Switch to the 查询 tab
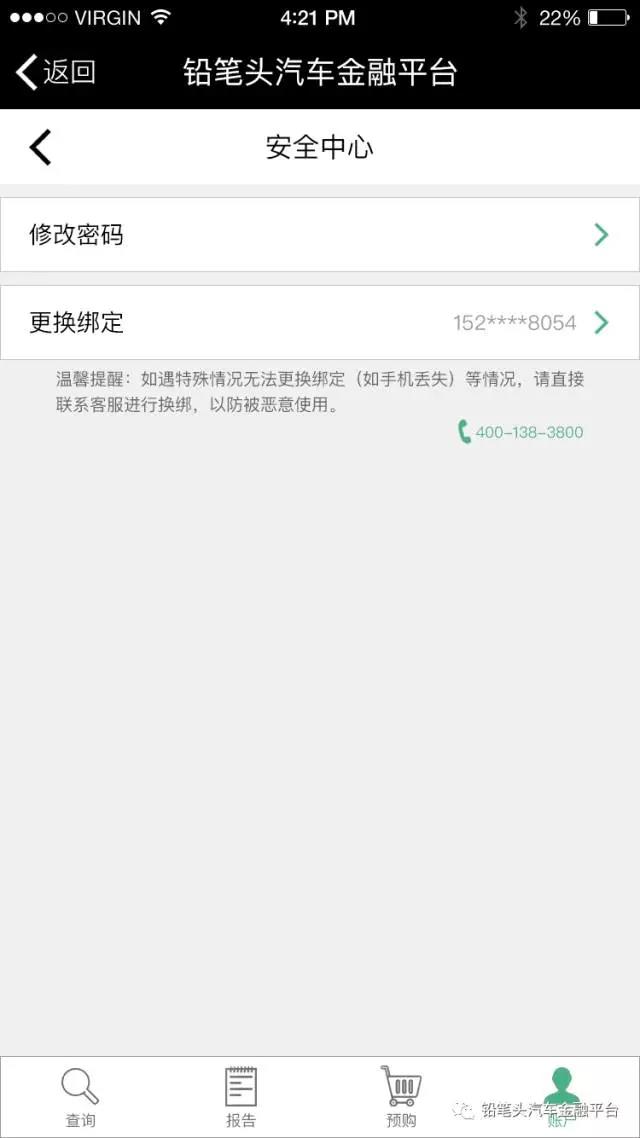640x1138 pixels. coord(80,1096)
